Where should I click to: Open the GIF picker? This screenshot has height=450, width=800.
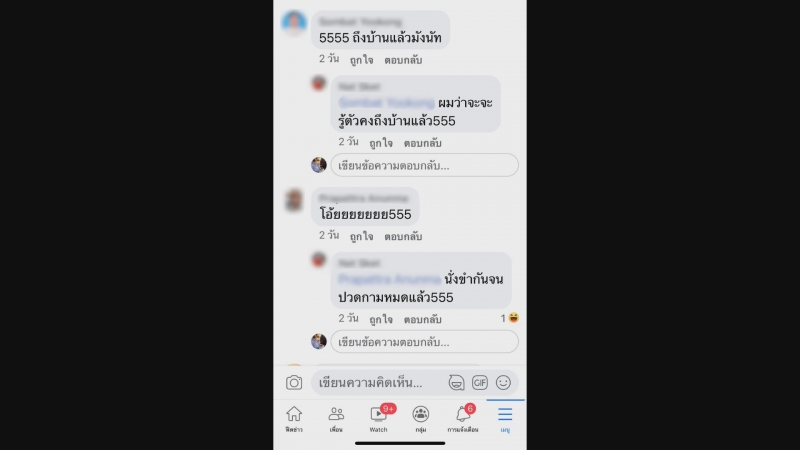pos(480,382)
